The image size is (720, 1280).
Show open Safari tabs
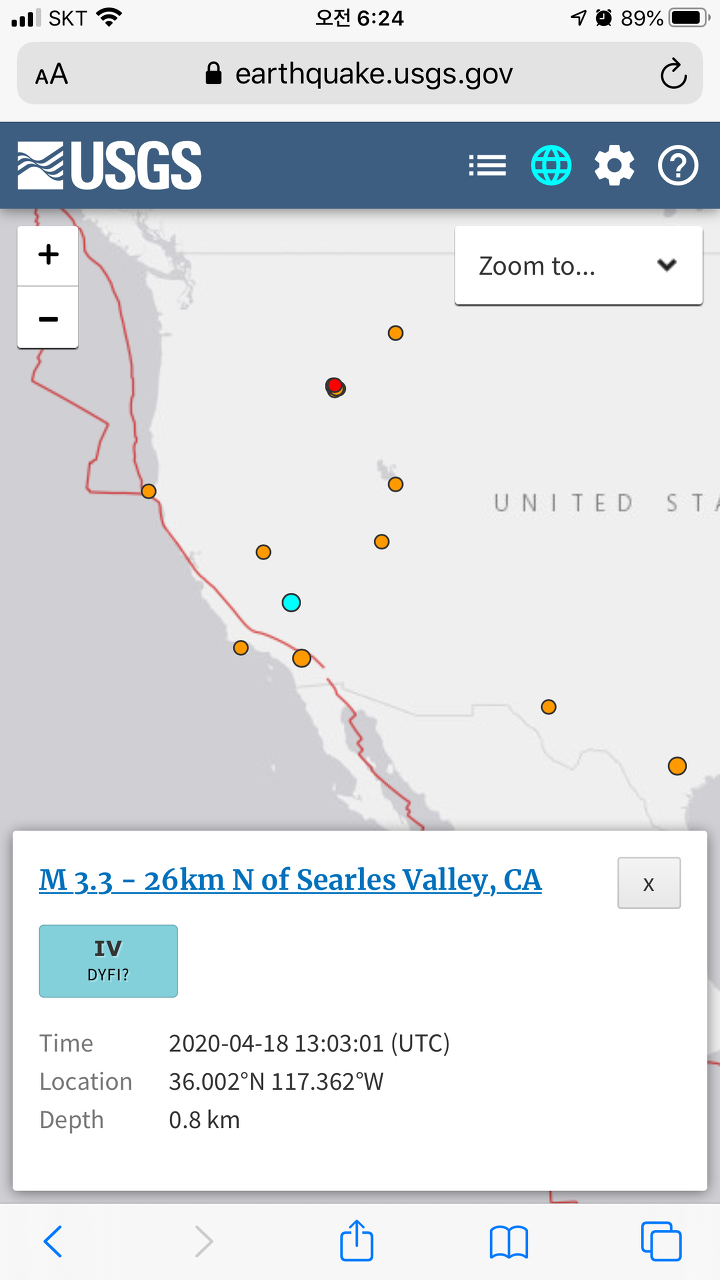tap(661, 1242)
